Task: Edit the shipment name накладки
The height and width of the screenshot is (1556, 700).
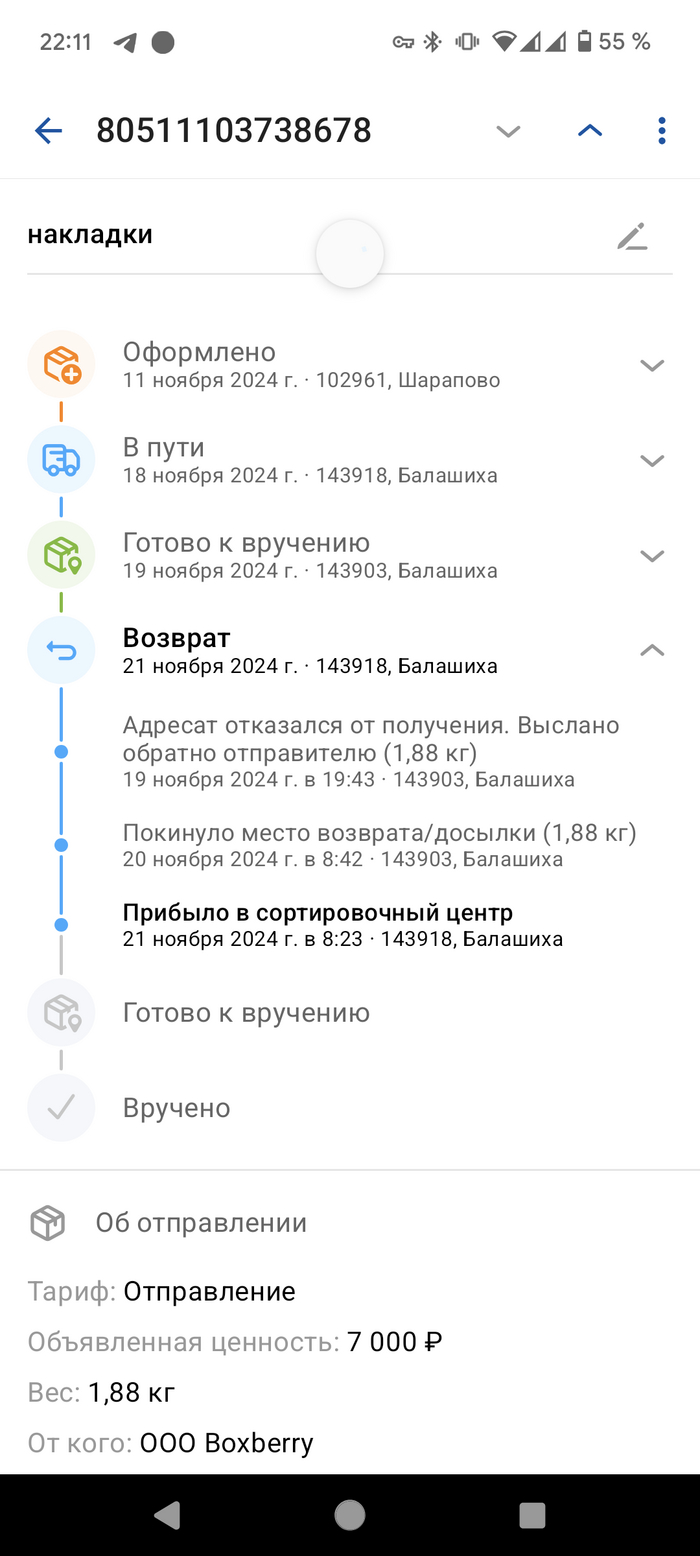Action: point(632,236)
